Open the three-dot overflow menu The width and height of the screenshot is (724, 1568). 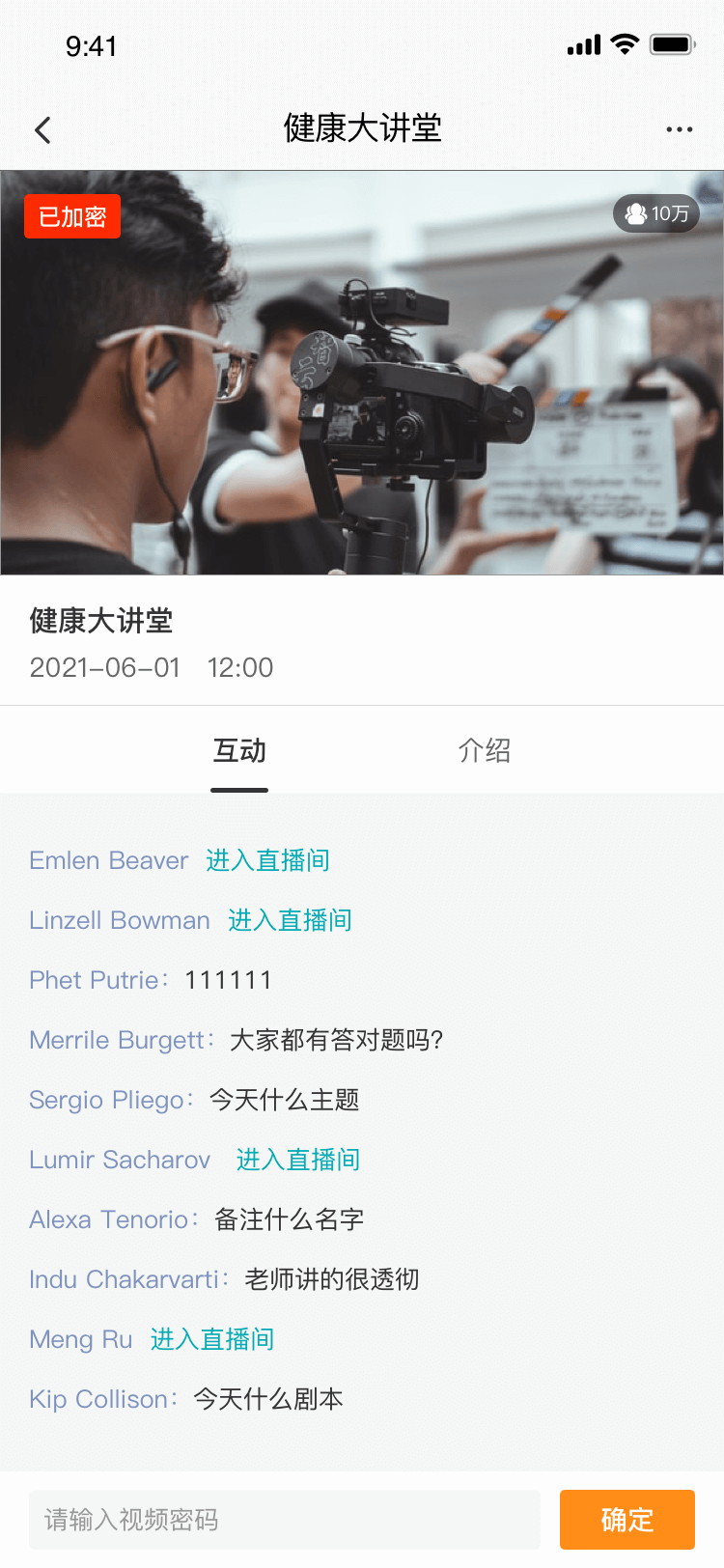pyautogui.click(x=679, y=129)
